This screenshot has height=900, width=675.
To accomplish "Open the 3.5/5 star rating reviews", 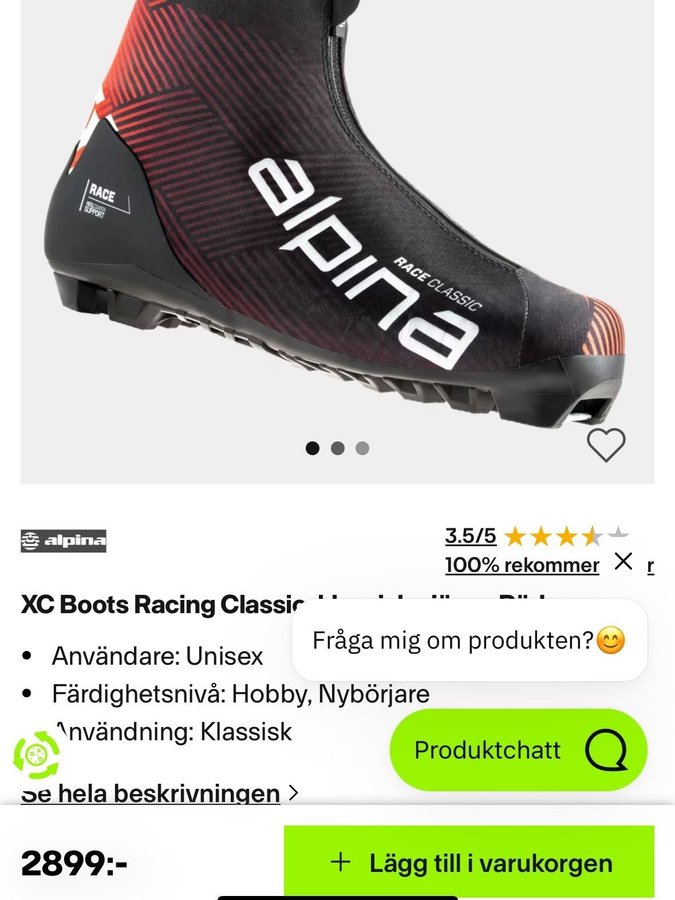I will [x=536, y=536].
